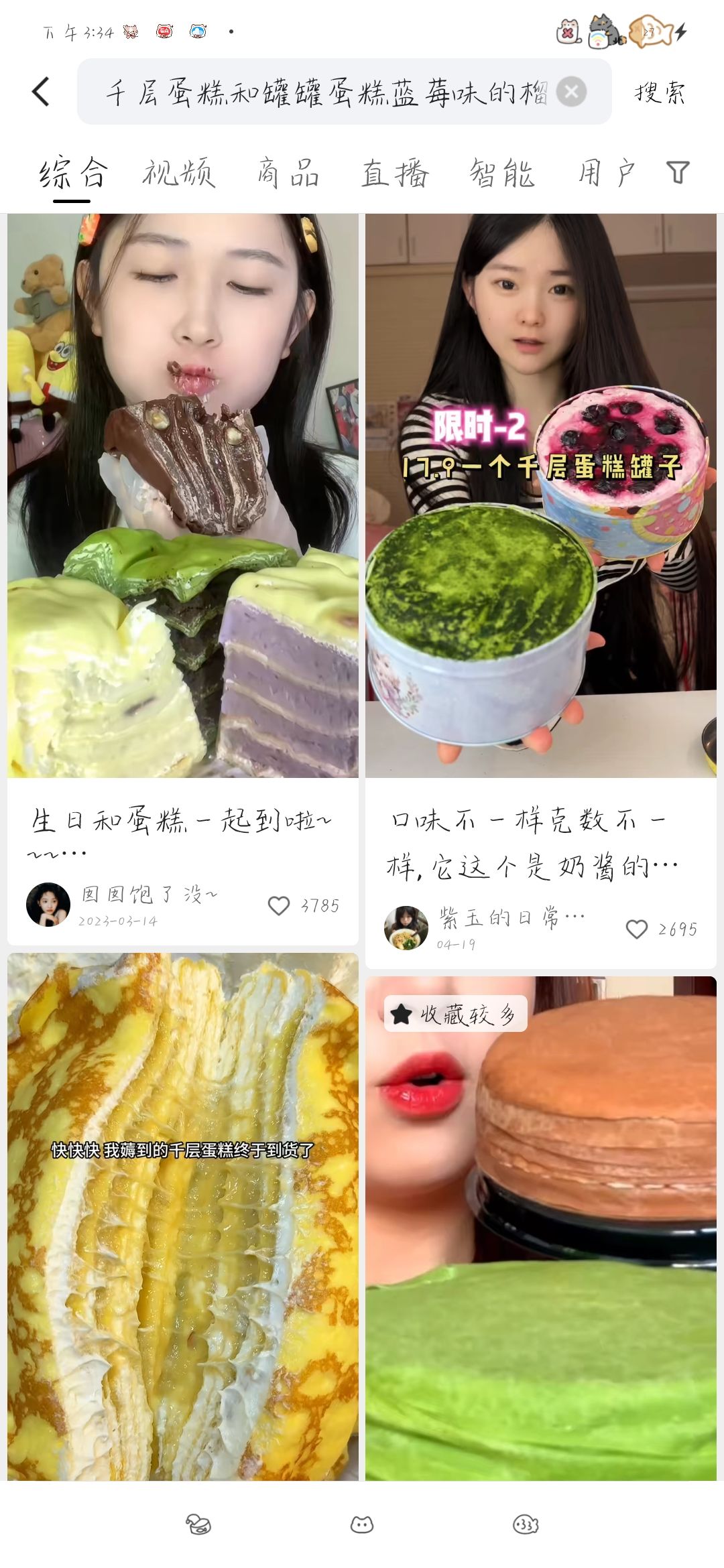Open the 直播 tab

(x=395, y=173)
